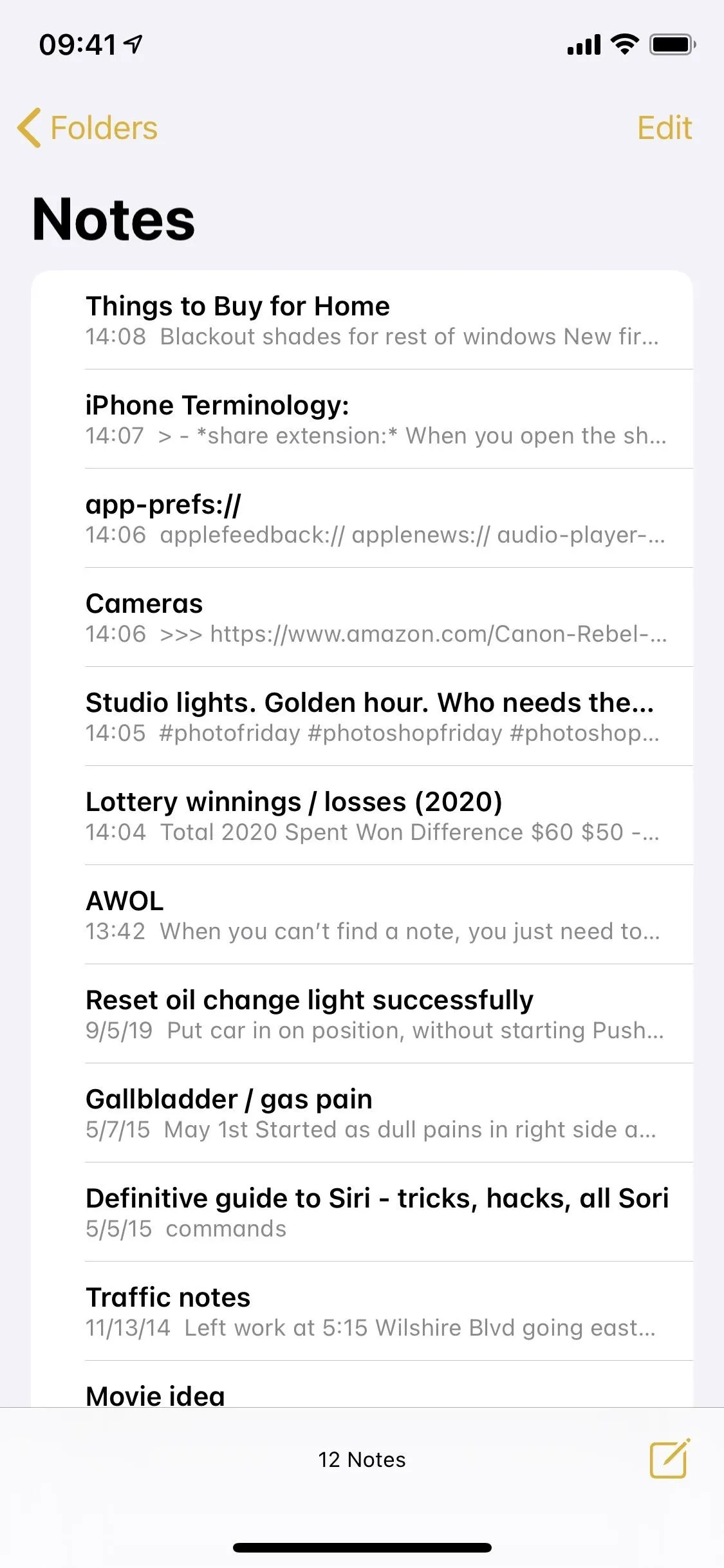The height and width of the screenshot is (1568, 724).
Task: Open the Lottery winnings / losses note
Action: 362,816
